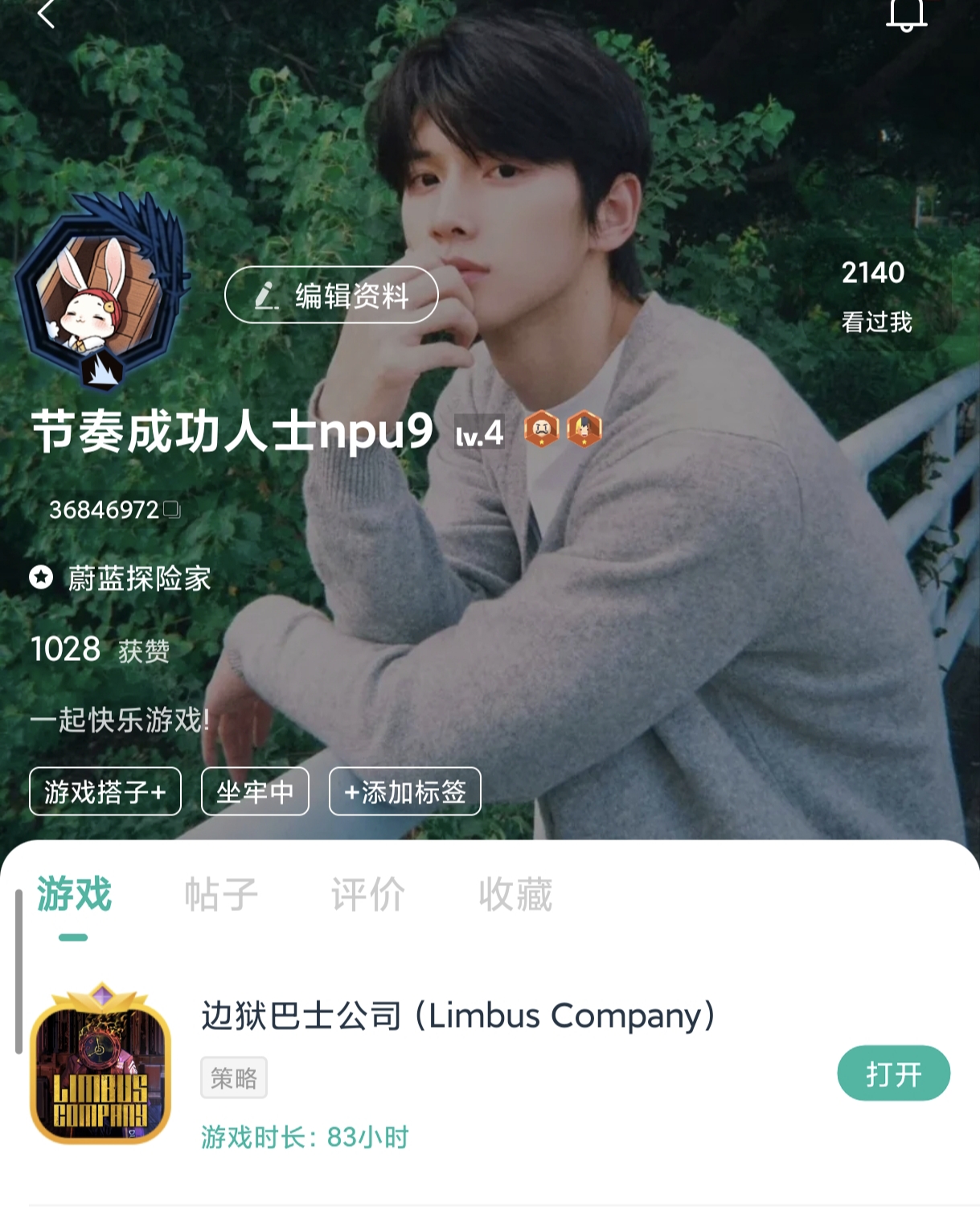View the 2140 看过我 visitors

(x=875, y=295)
